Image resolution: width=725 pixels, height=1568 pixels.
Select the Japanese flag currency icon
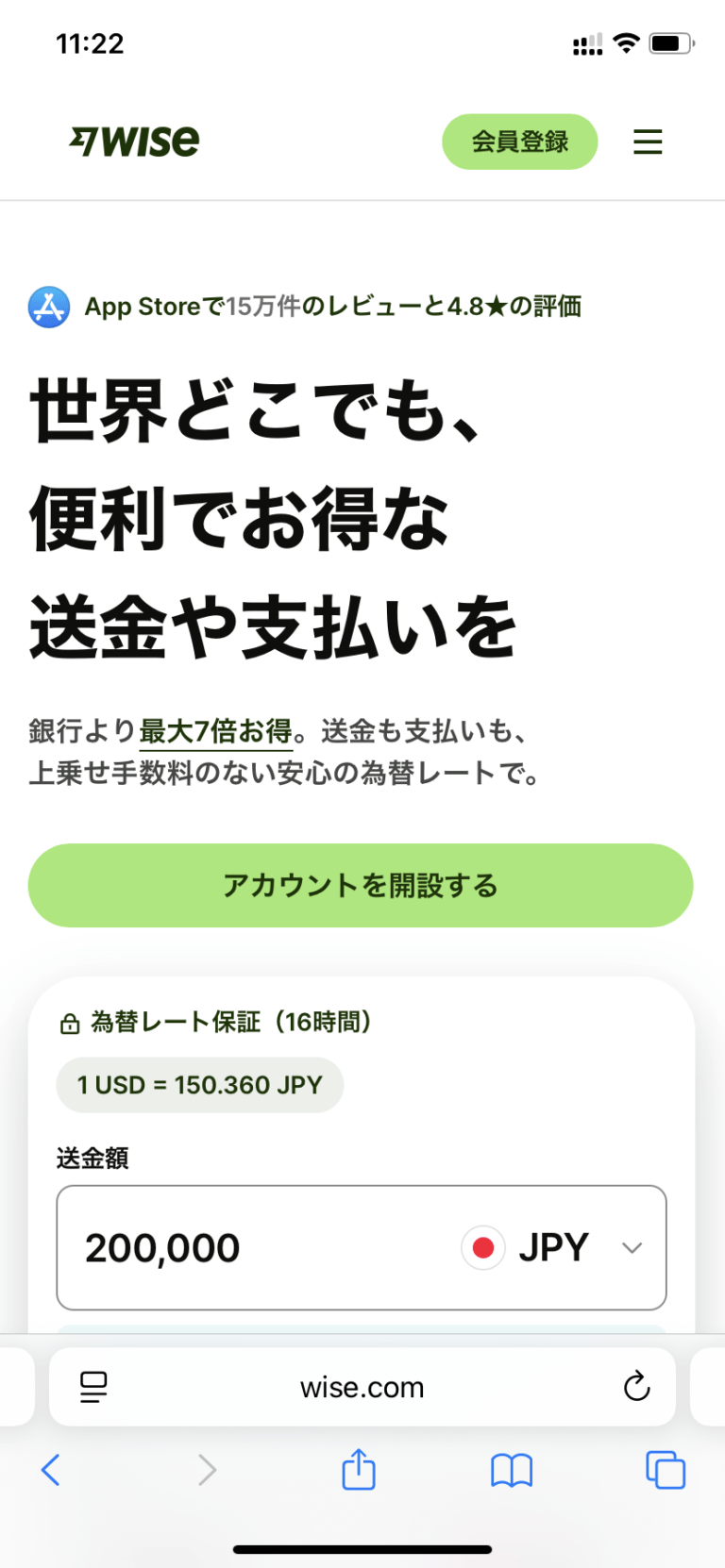click(483, 1247)
